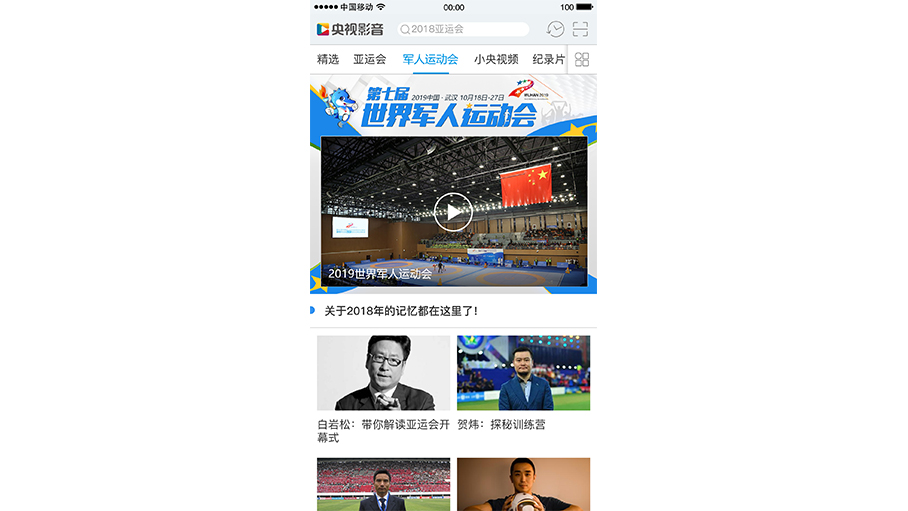Screen dimensions: 908x511
Task: Open the 纪录片 tab
Action: coord(548,60)
